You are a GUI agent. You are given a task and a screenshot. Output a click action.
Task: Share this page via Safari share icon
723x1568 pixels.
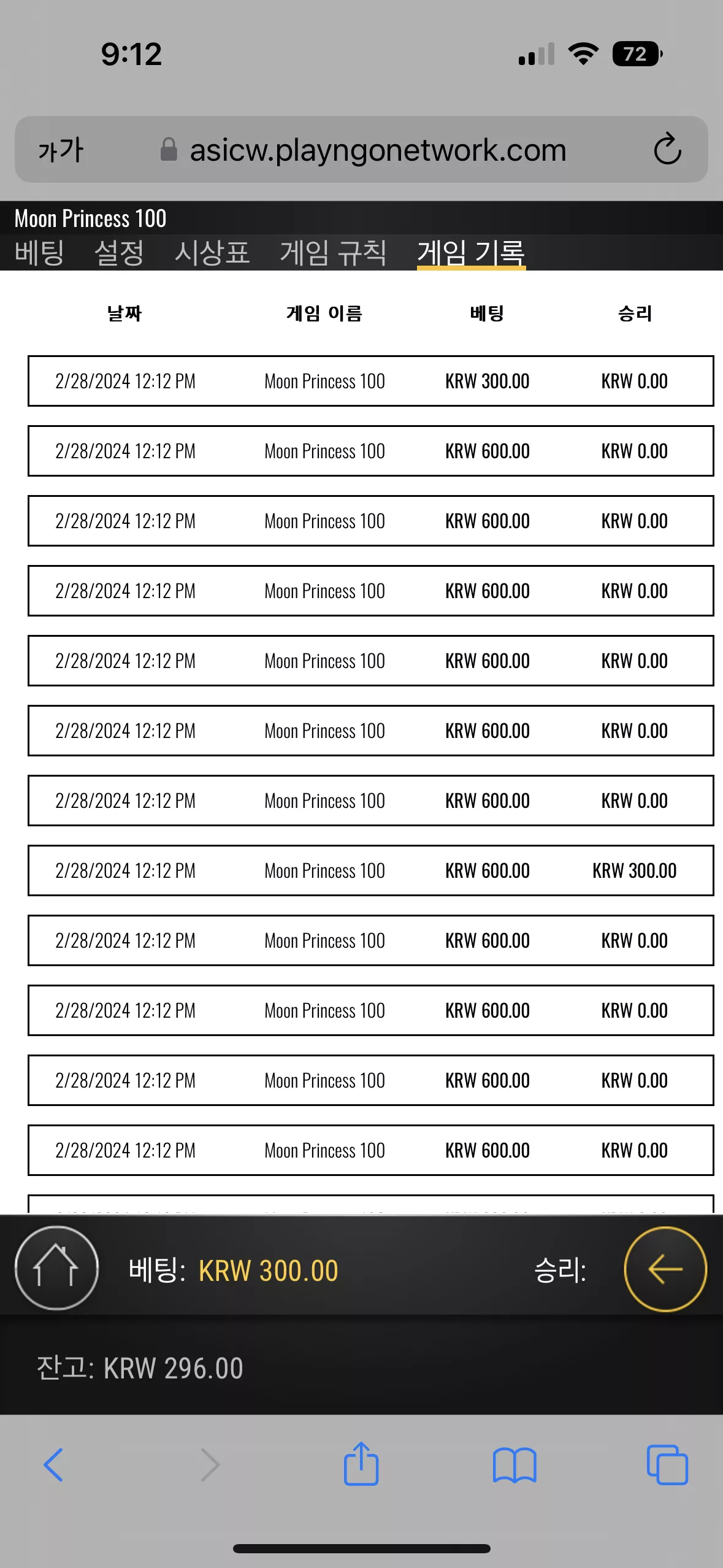[x=361, y=1463]
